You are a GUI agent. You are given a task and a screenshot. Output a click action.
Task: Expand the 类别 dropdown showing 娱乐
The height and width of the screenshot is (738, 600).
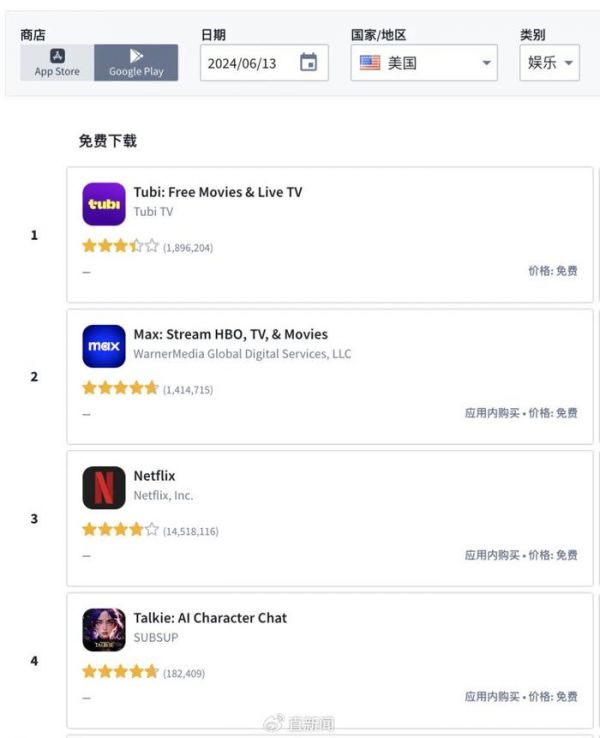(549, 63)
